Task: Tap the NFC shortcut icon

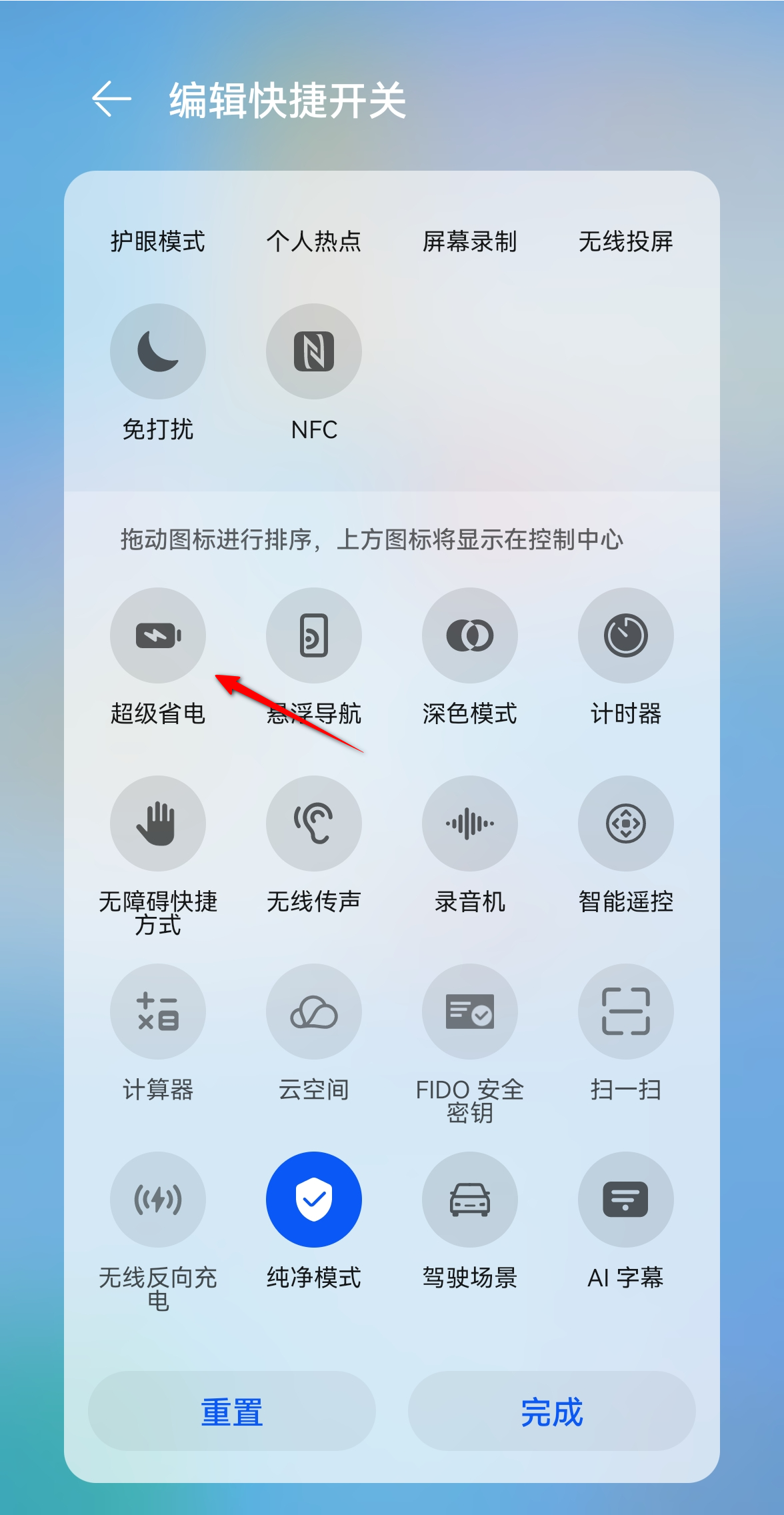Action: point(314,351)
